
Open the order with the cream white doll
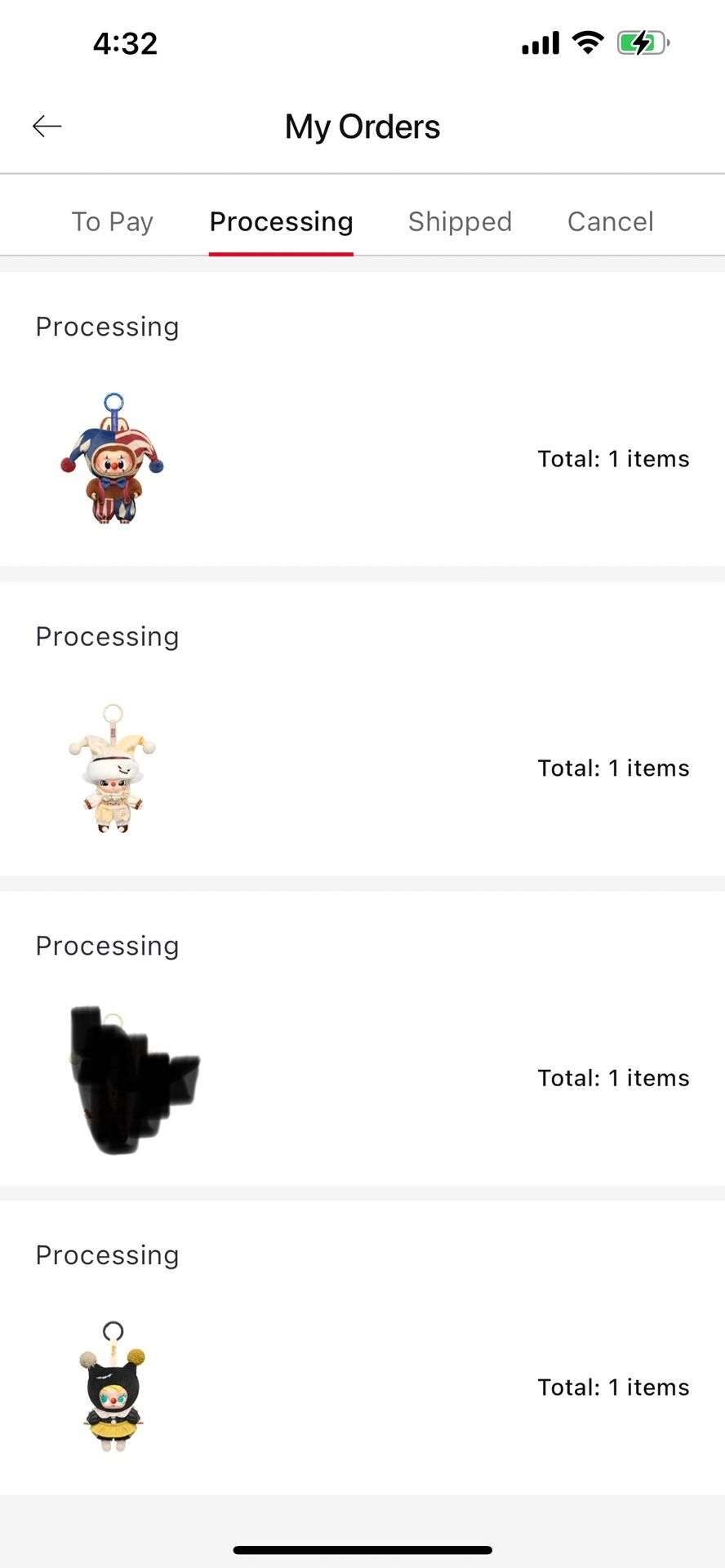click(362, 729)
